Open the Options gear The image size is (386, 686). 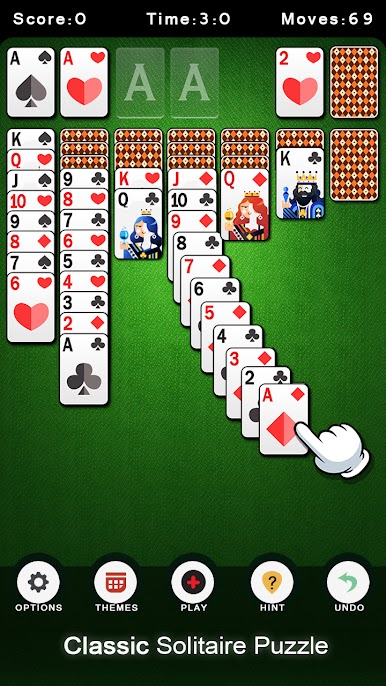coord(39,582)
